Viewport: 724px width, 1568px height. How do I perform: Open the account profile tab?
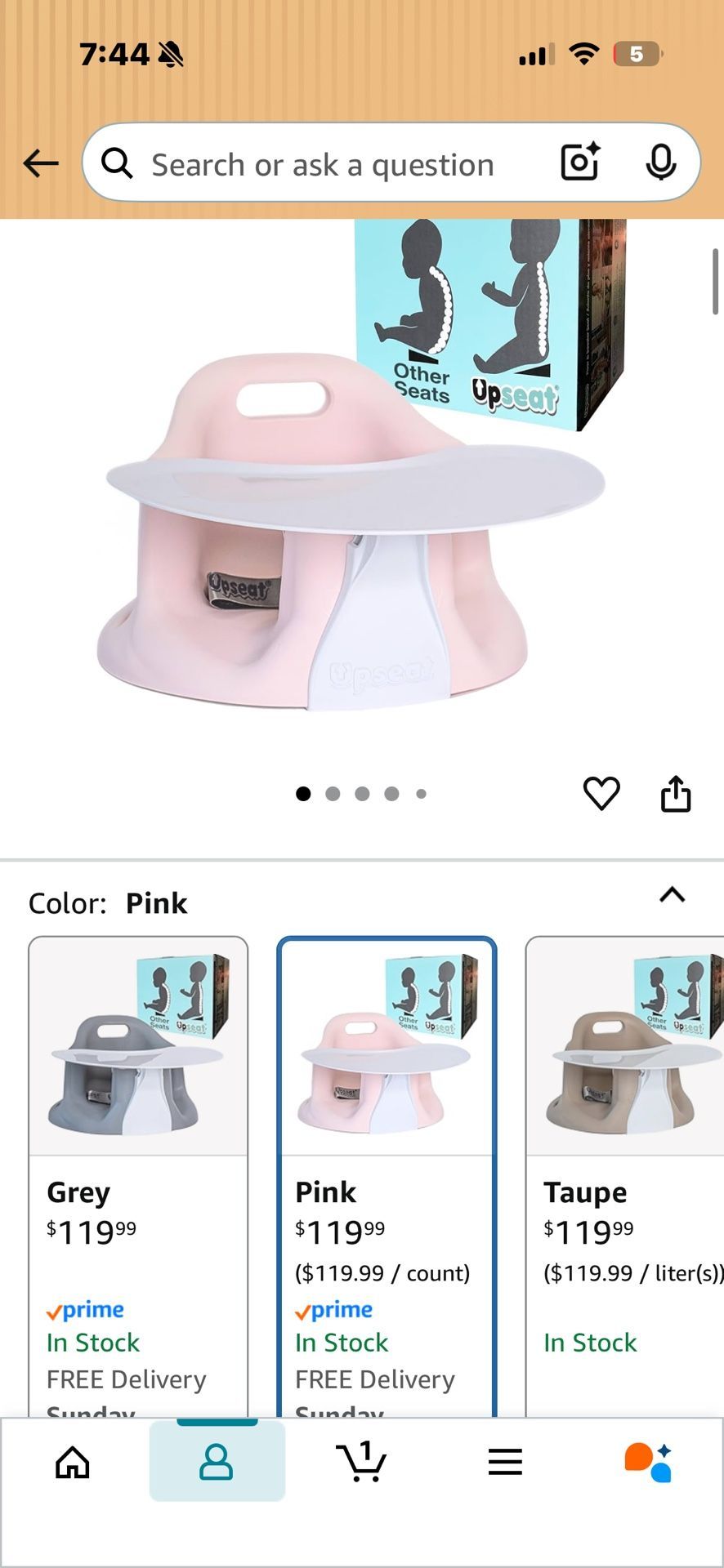pos(217,1462)
